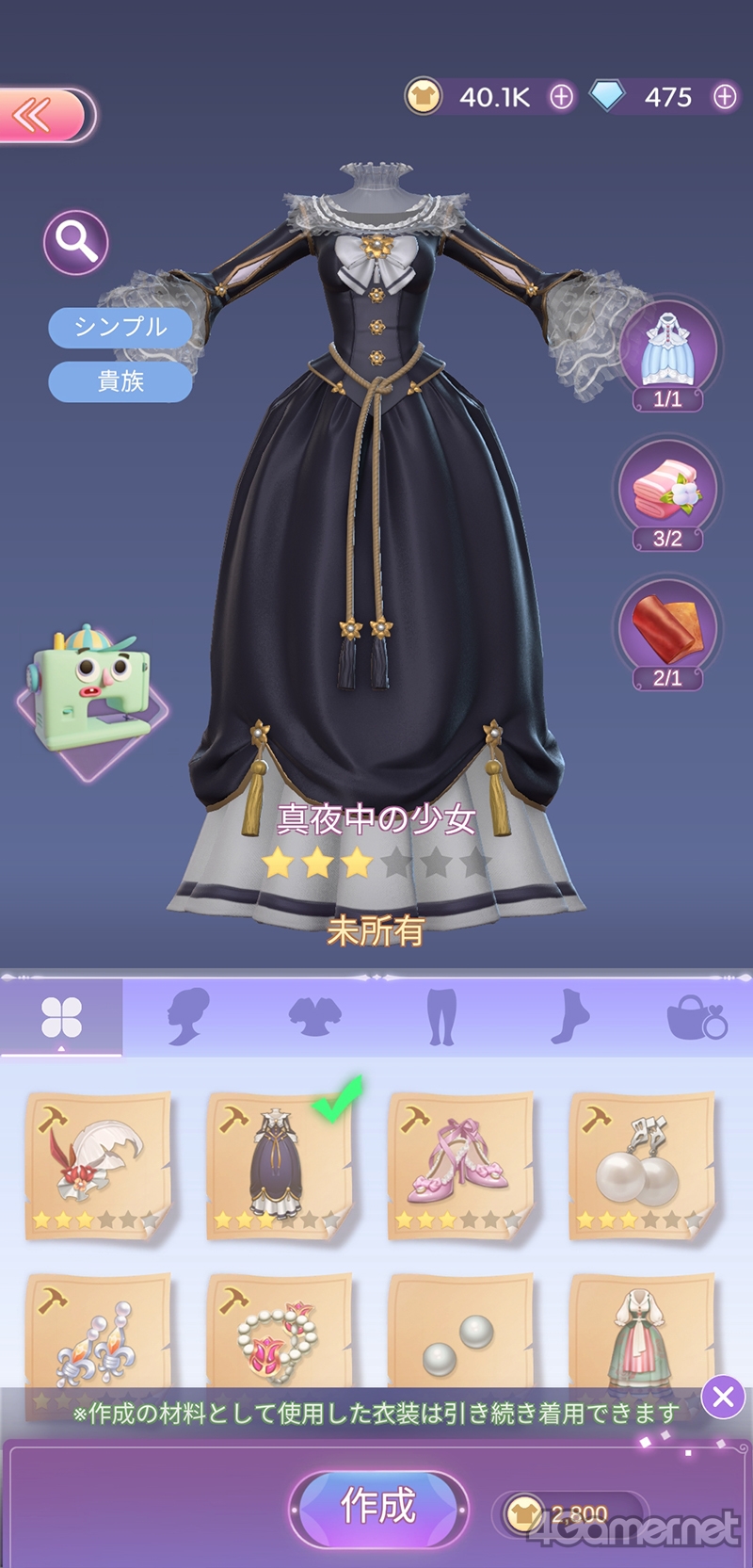Viewport: 753px width, 1568px height.
Task: Switch to the shoes category tab
Action: (569, 1017)
